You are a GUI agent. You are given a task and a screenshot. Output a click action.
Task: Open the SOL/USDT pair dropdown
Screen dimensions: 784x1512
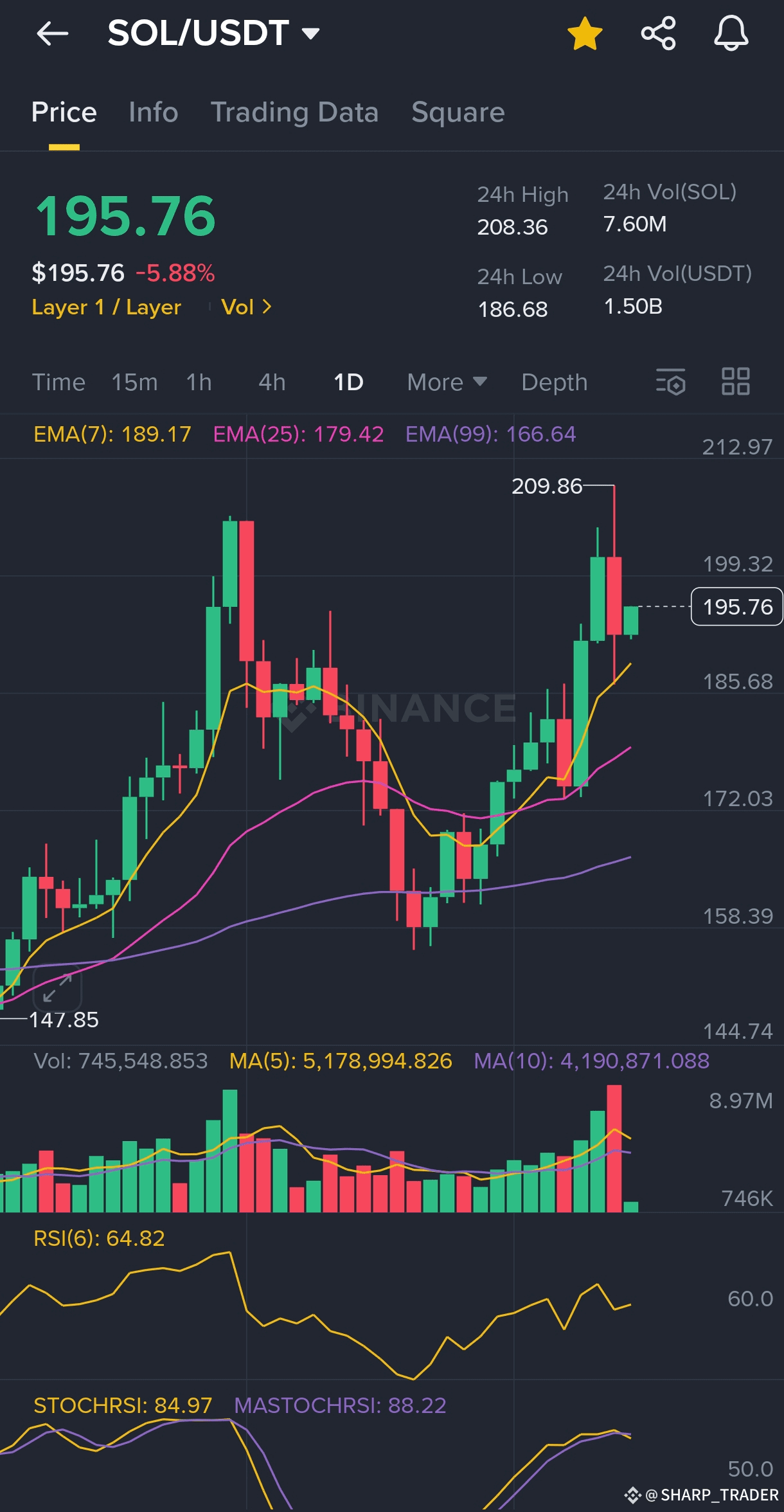click(213, 33)
